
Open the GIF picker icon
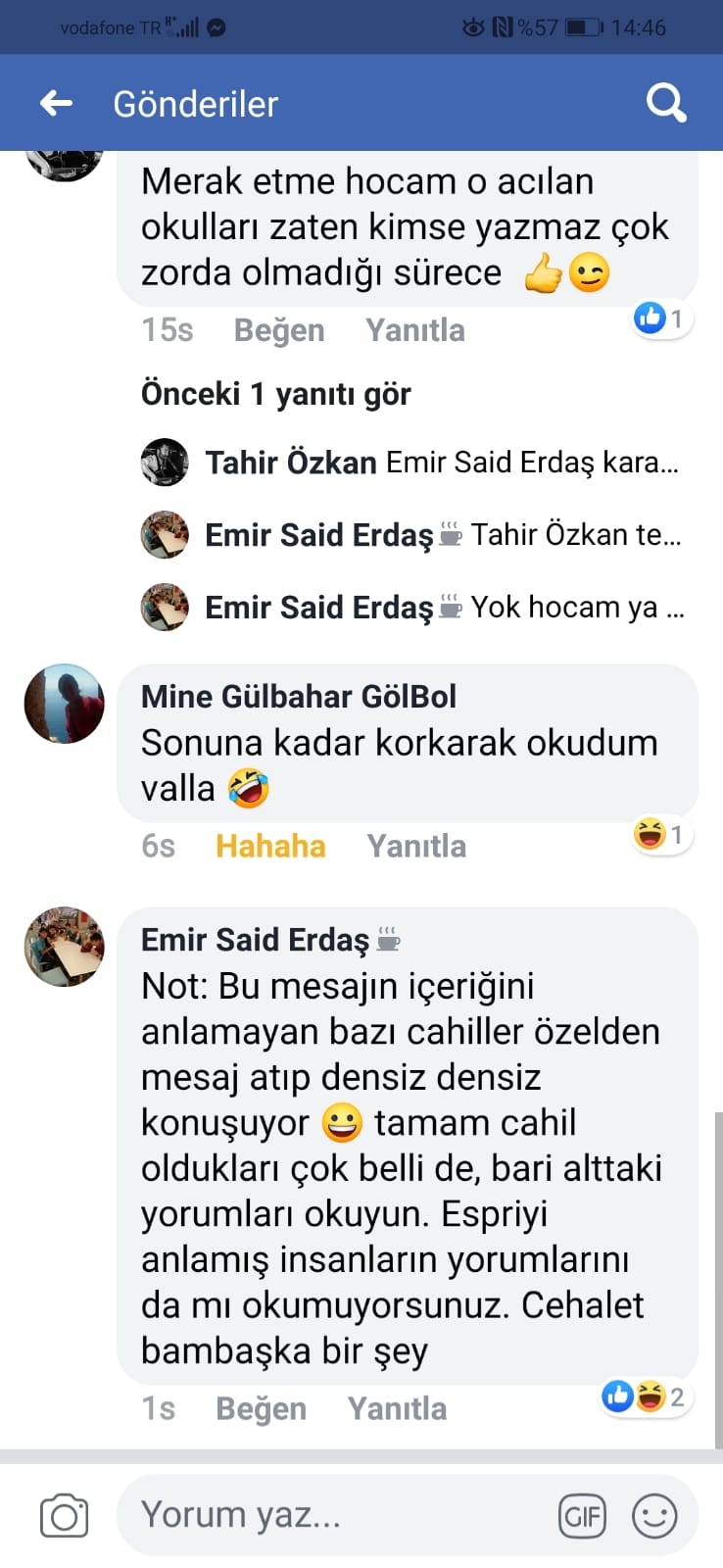click(x=583, y=1515)
